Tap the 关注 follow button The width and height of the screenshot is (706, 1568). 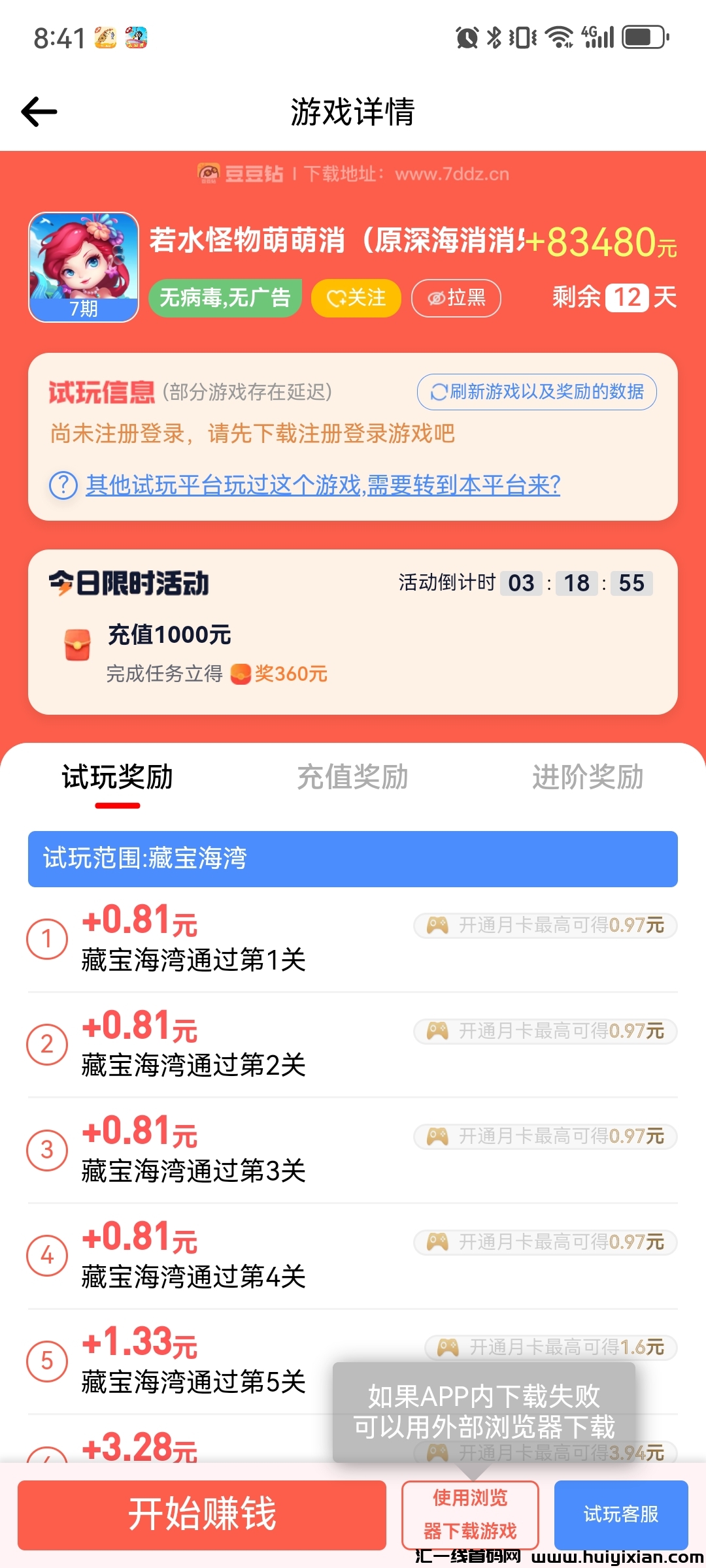click(356, 298)
